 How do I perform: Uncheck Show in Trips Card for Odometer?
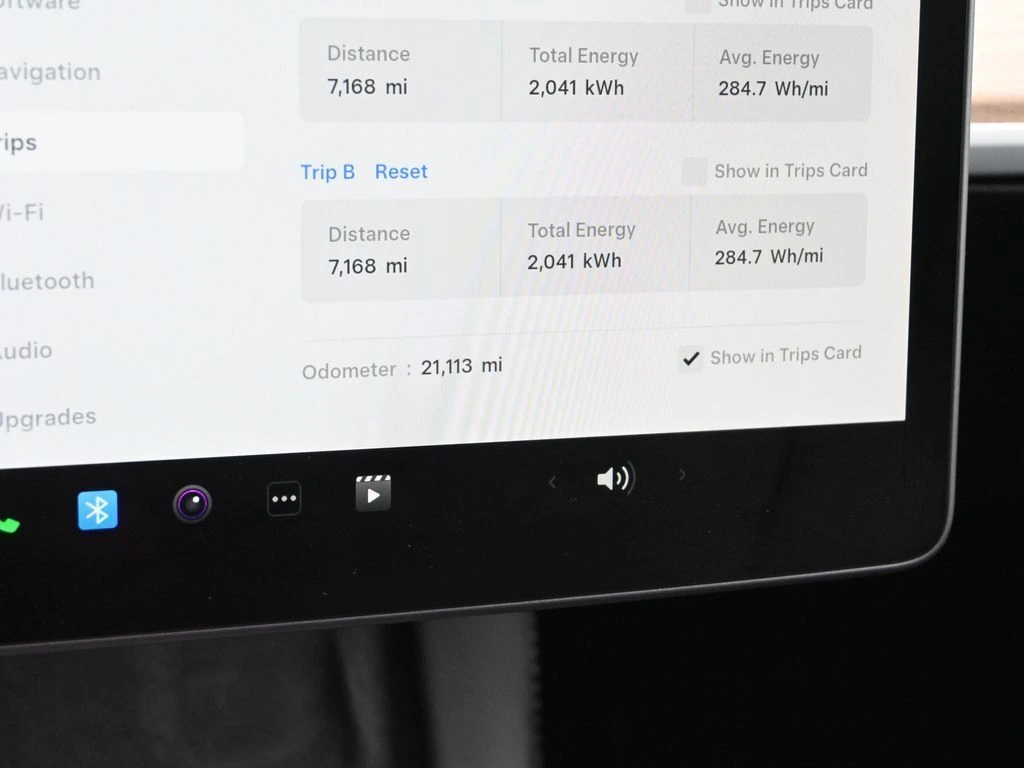point(690,358)
